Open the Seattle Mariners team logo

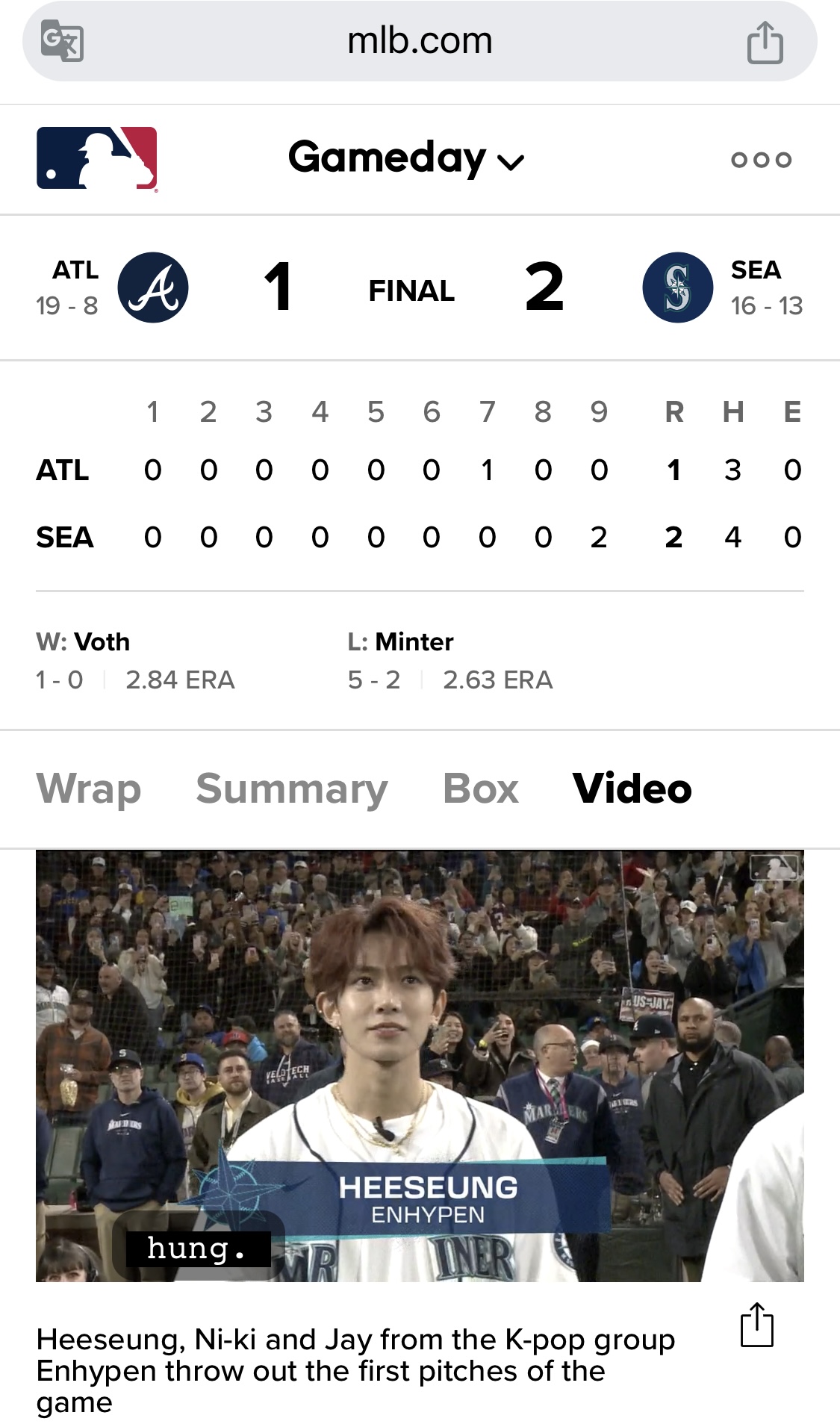click(678, 287)
